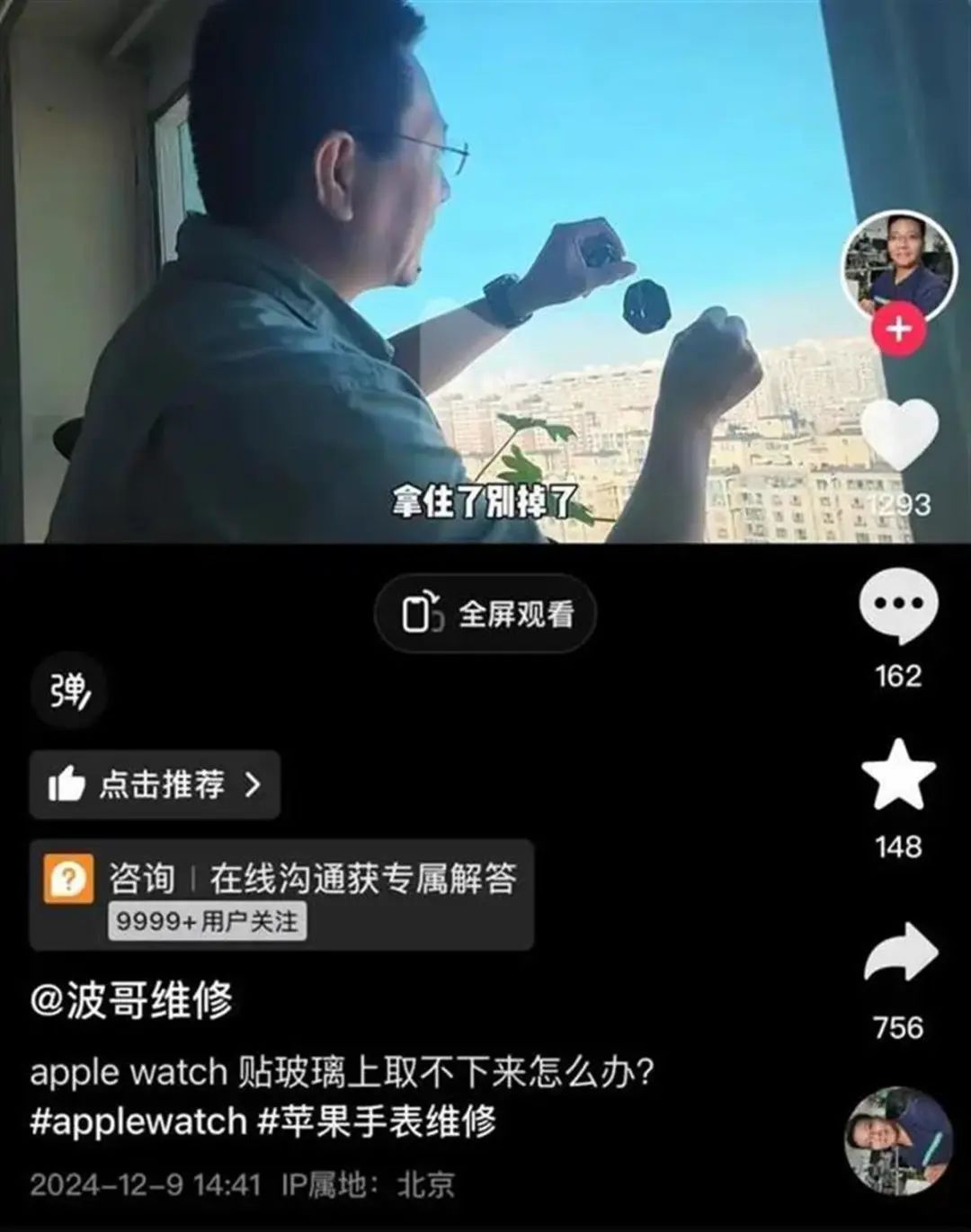Tap the phone rotation icon beside 全屏观看
The width and height of the screenshot is (971, 1232).
[x=423, y=612]
